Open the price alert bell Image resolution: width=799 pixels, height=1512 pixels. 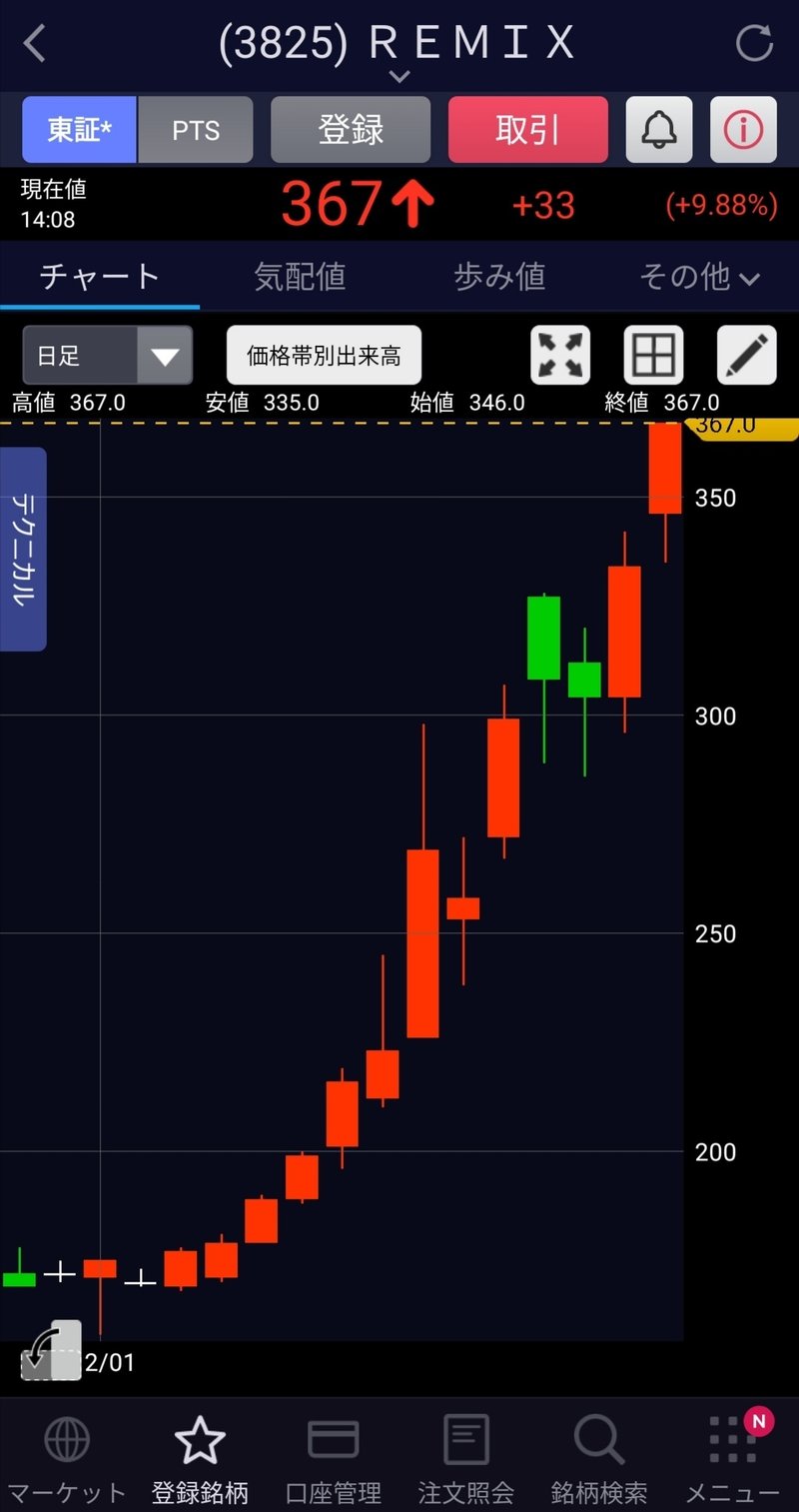(658, 130)
